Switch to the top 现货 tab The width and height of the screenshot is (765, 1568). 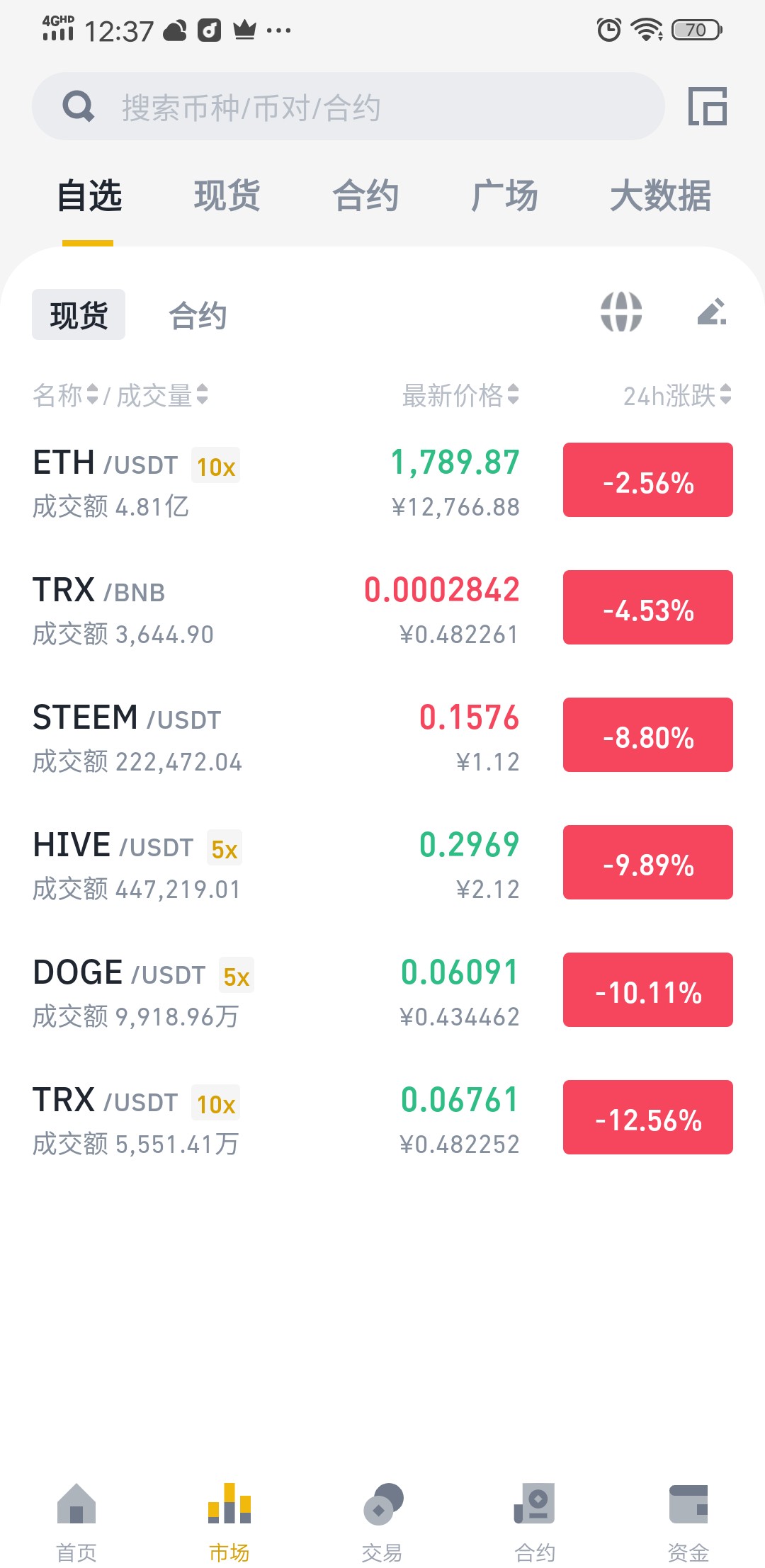click(x=227, y=196)
